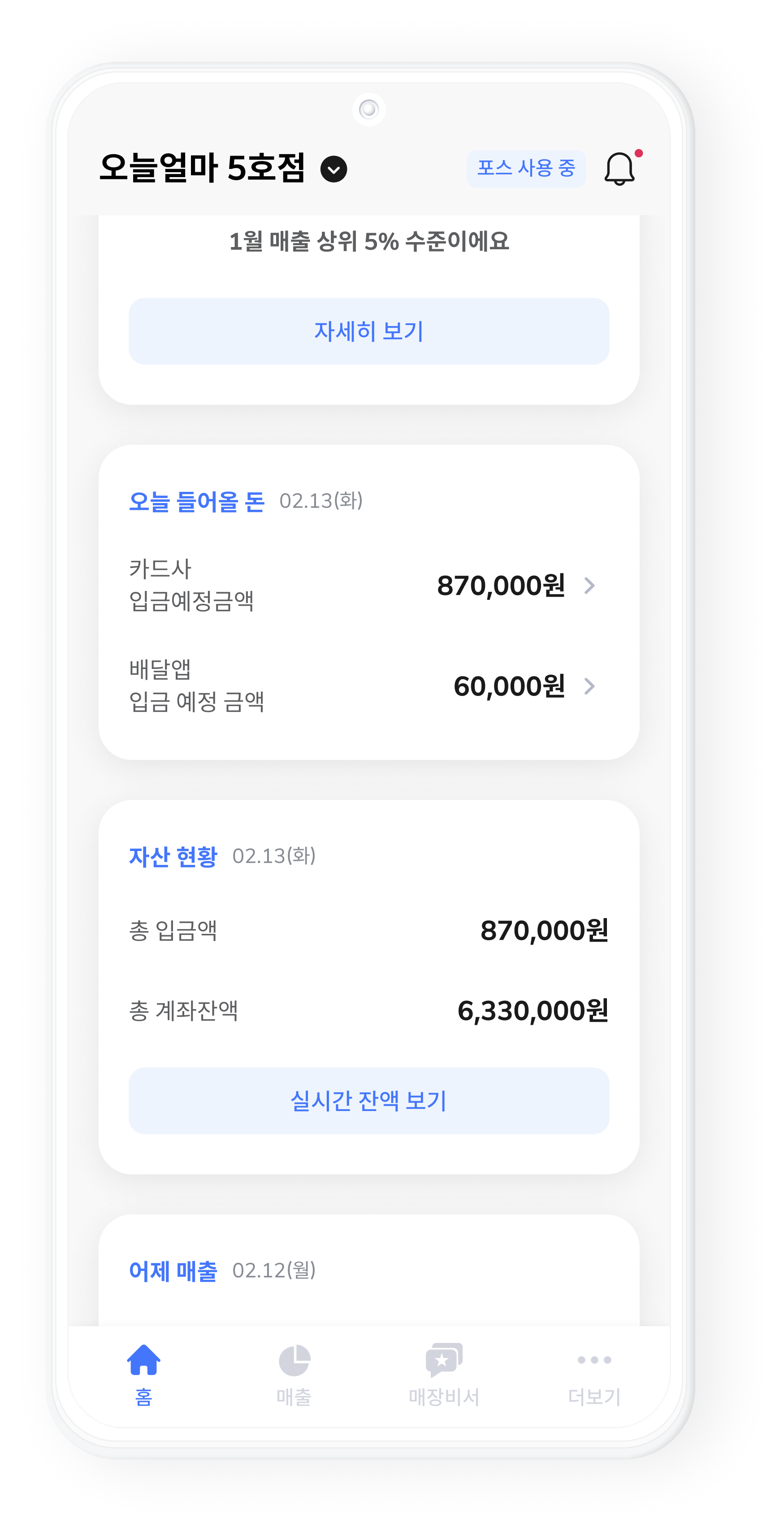The width and height of the screenshot is (784, 1532).
Task: Tap the 포스 사용 중 status chip
Action: 526,169
